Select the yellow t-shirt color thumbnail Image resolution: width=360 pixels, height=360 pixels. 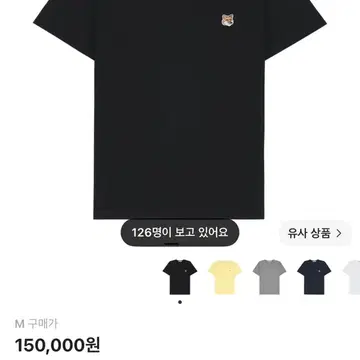coord(225,277)
